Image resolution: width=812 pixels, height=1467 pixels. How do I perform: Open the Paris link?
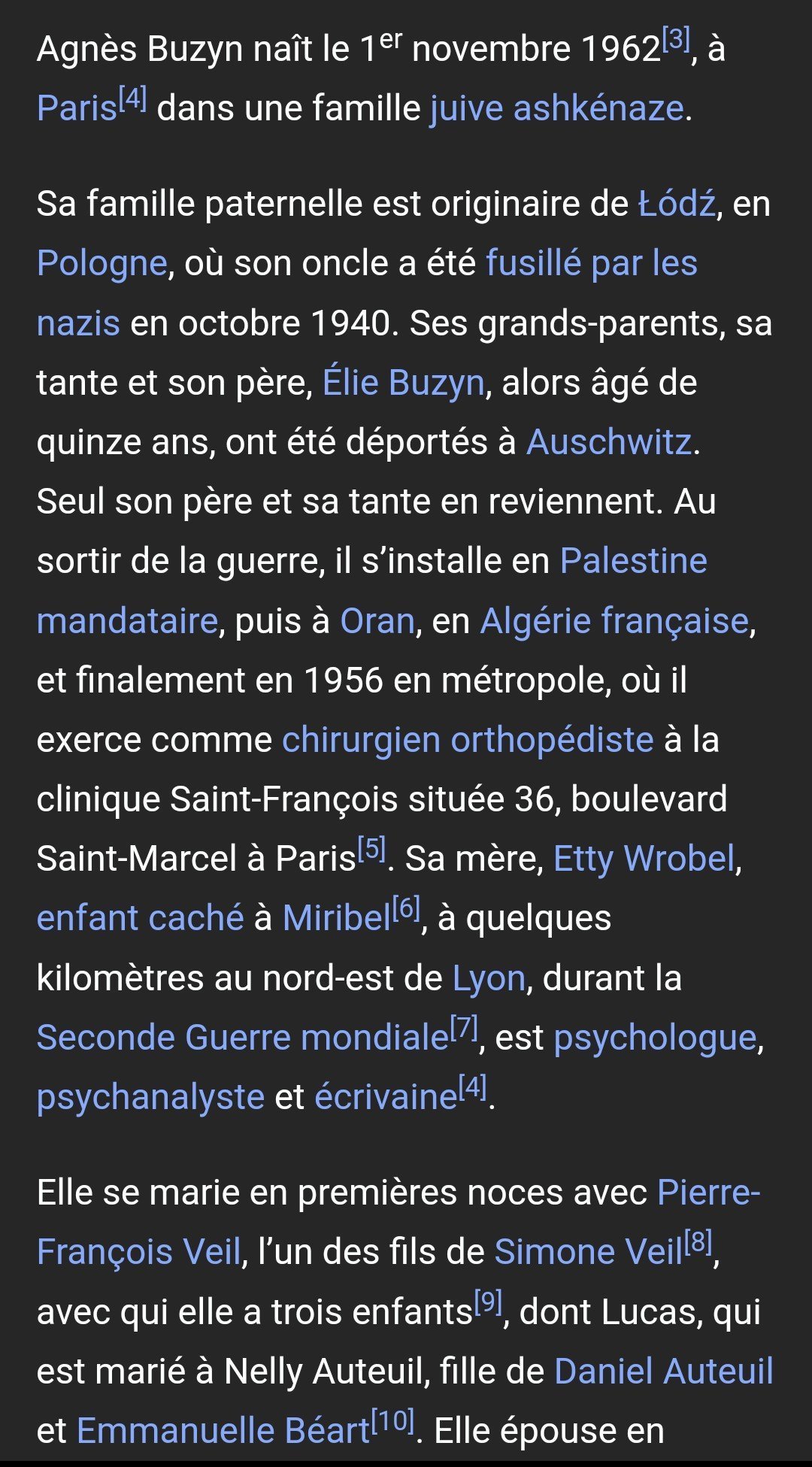tap(77, 108)
